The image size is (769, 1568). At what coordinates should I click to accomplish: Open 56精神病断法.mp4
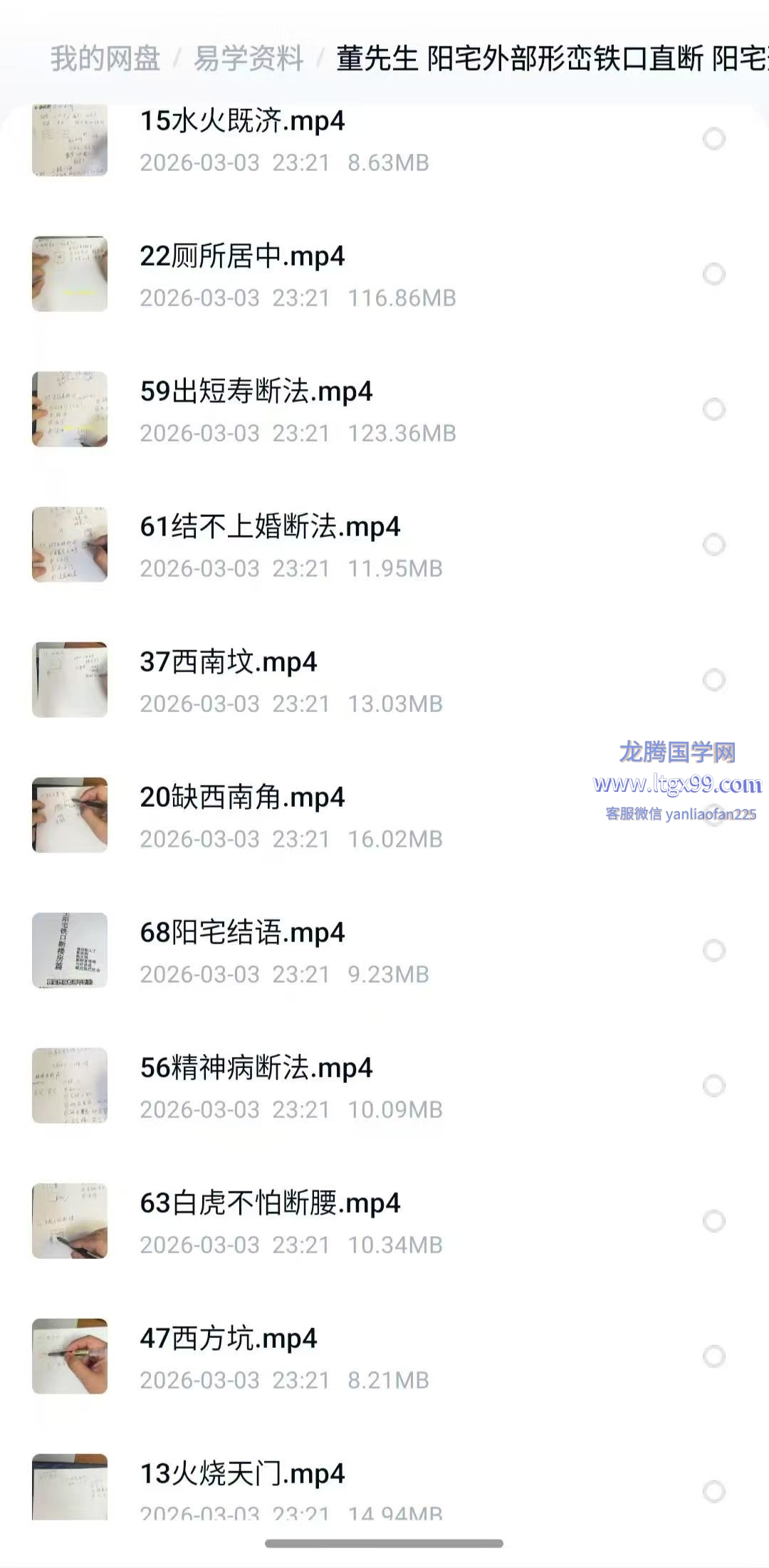pyautogui.click(x=256, y=1068)
